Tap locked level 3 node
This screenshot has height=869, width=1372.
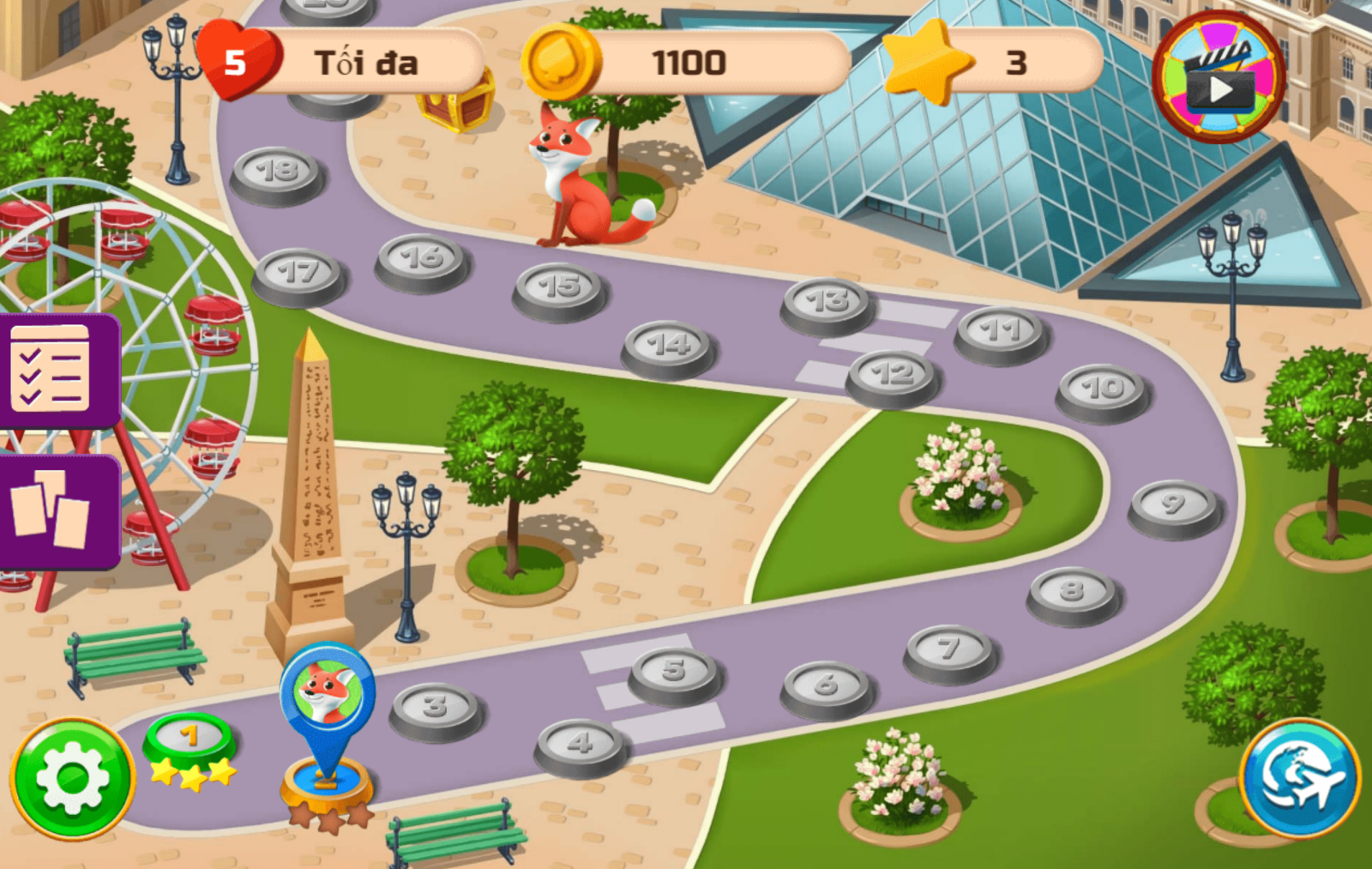pyautogui.click(x=436, y=709)
